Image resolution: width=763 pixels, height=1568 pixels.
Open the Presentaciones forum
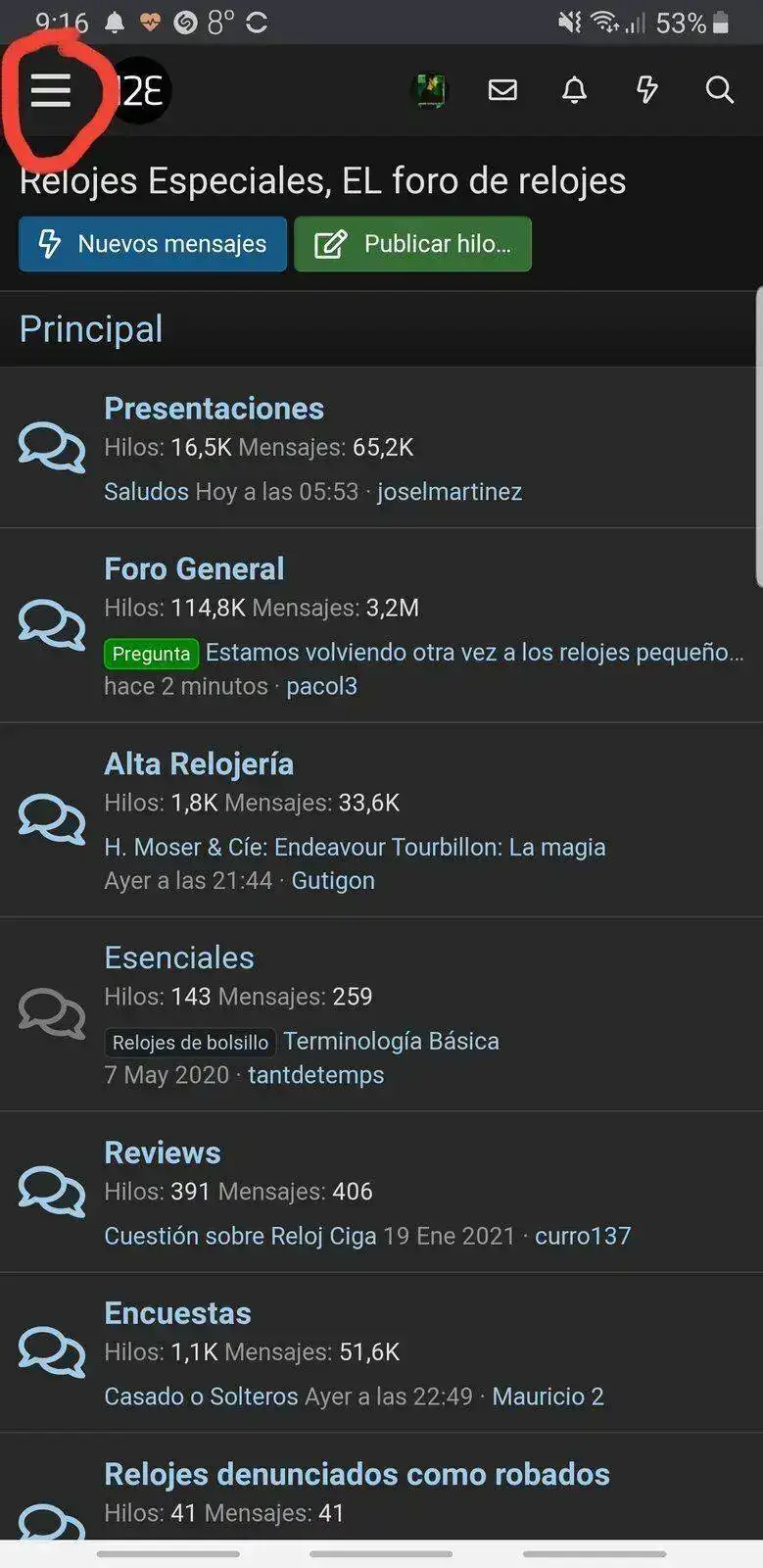click(x=214, y=409)
